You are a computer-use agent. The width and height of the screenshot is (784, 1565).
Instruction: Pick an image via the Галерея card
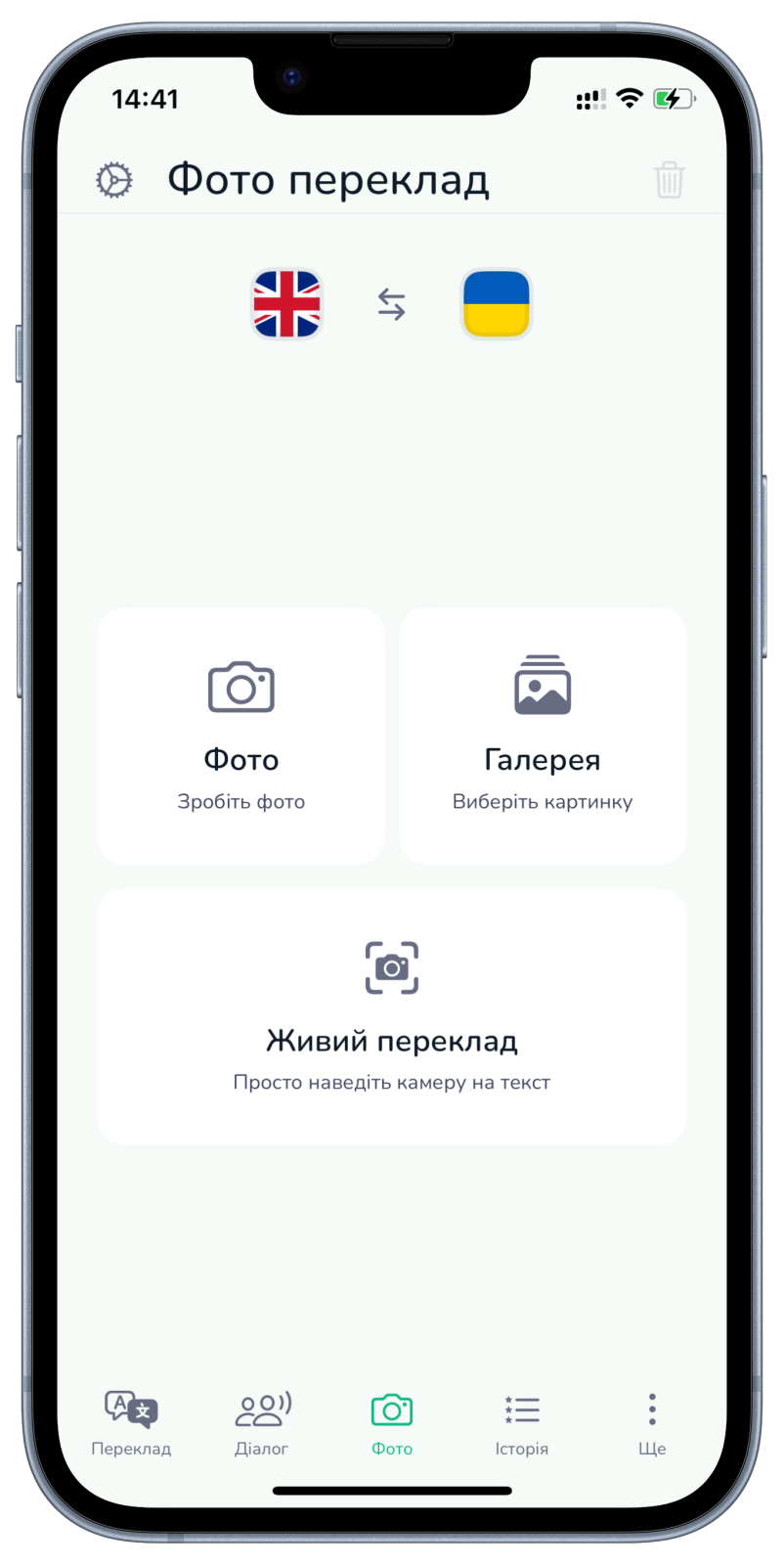(x=543, y=737)
